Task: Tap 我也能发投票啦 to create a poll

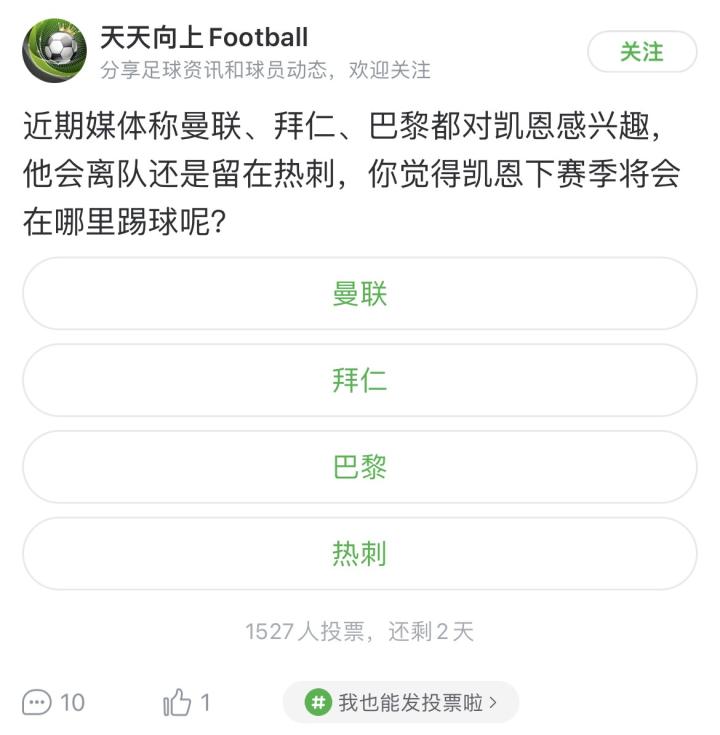Action: [x=401, y=703]
